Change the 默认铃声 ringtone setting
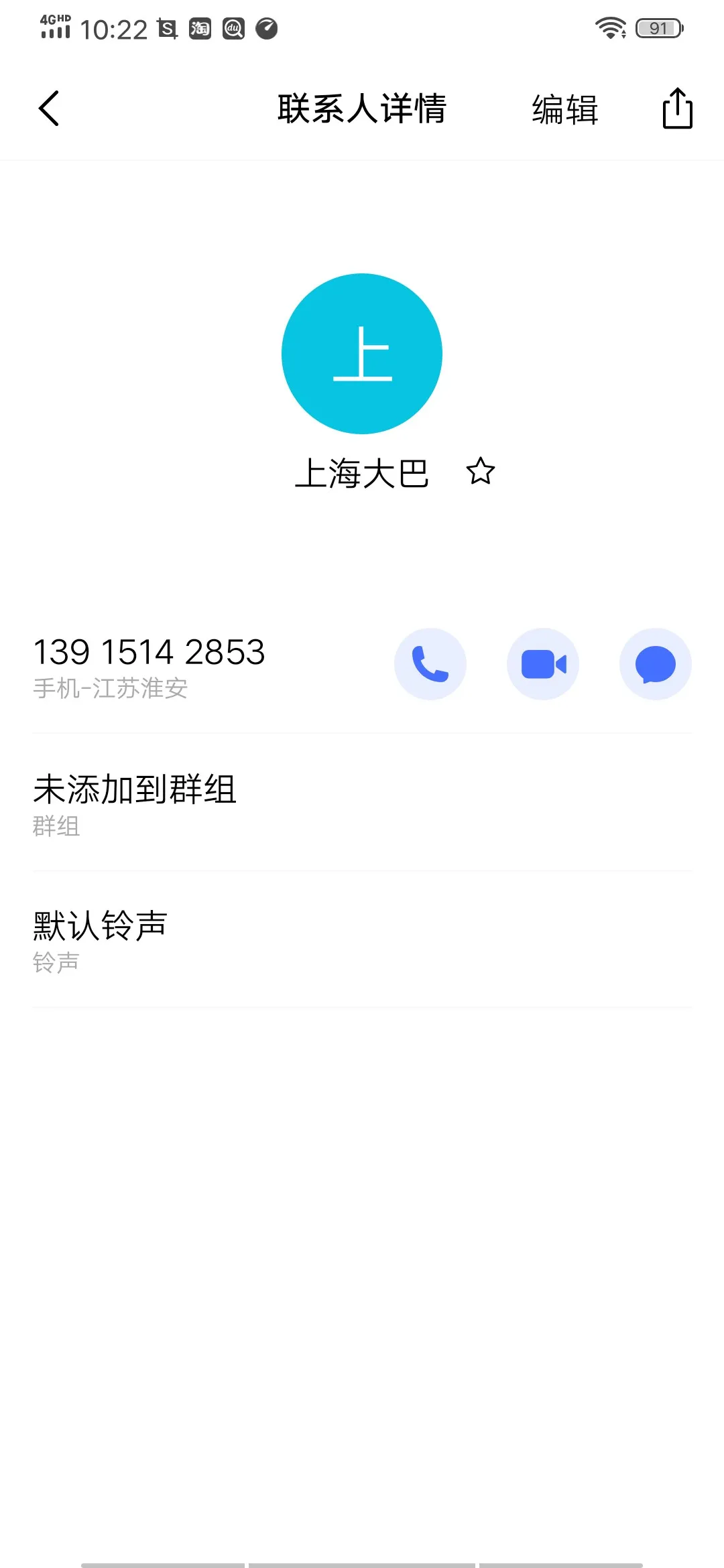Image resolution: width=724 pixels, height=1568 pixels. point(362,939)
